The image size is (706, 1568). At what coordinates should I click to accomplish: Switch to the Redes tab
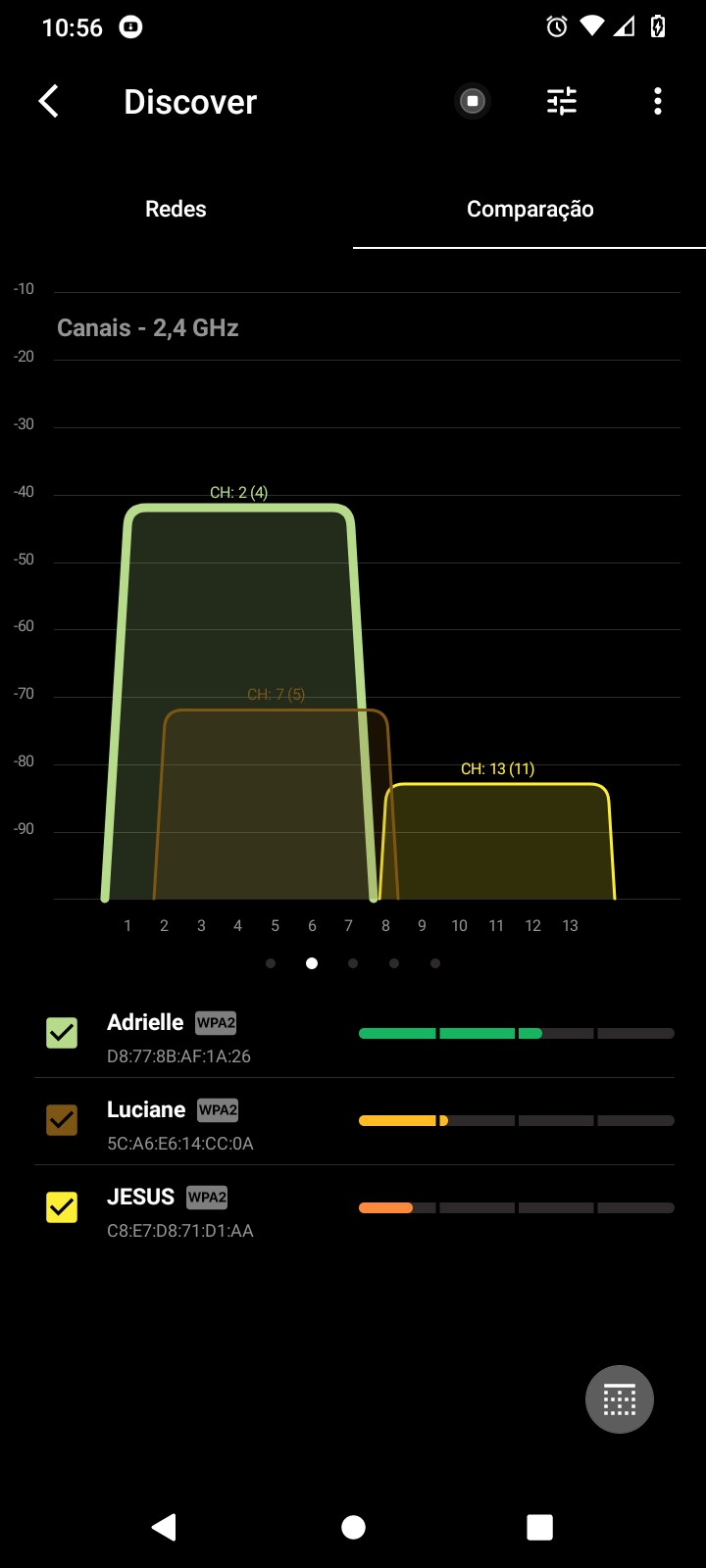176,209
